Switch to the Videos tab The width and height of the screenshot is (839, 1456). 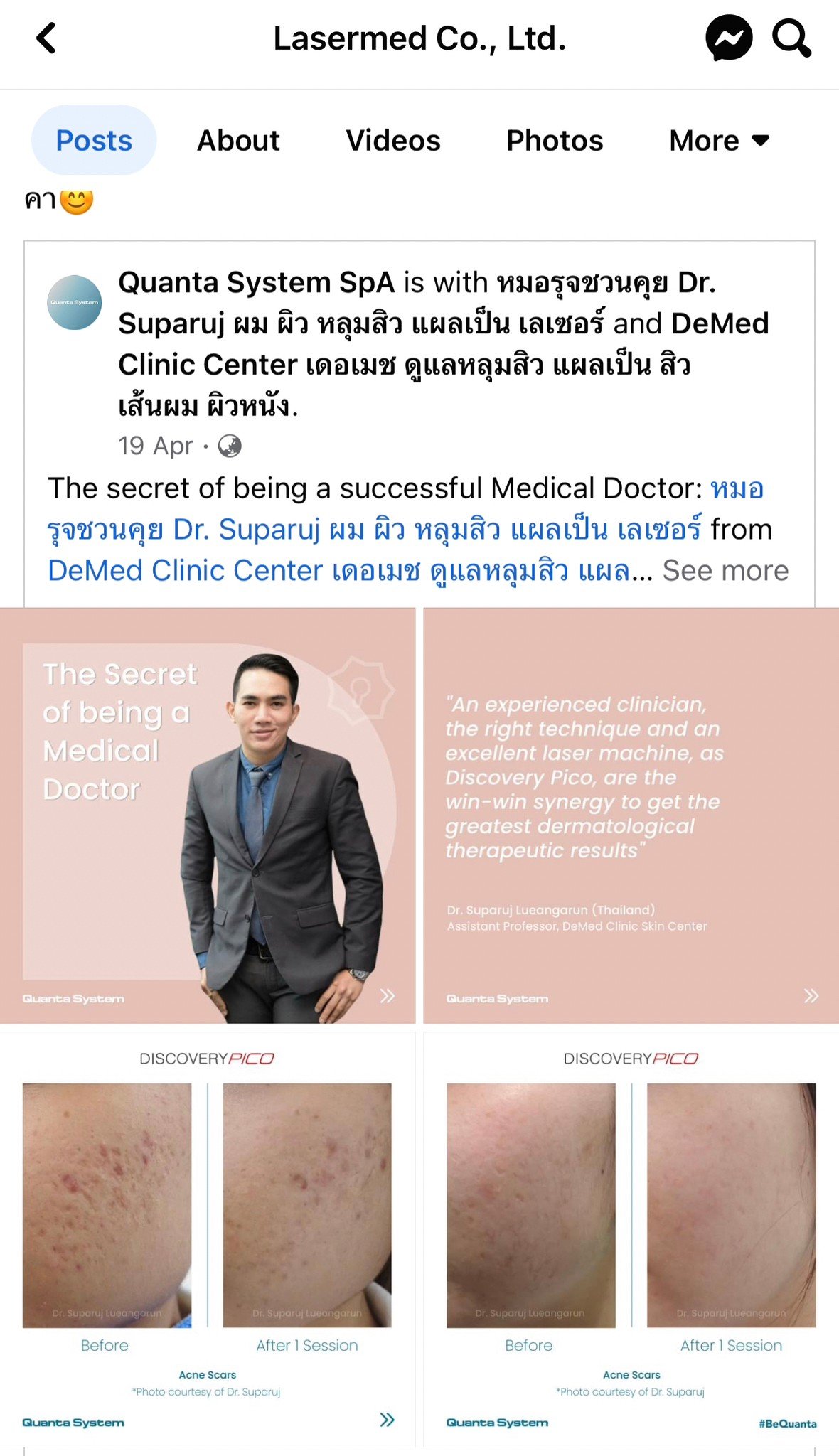point(393,140)
